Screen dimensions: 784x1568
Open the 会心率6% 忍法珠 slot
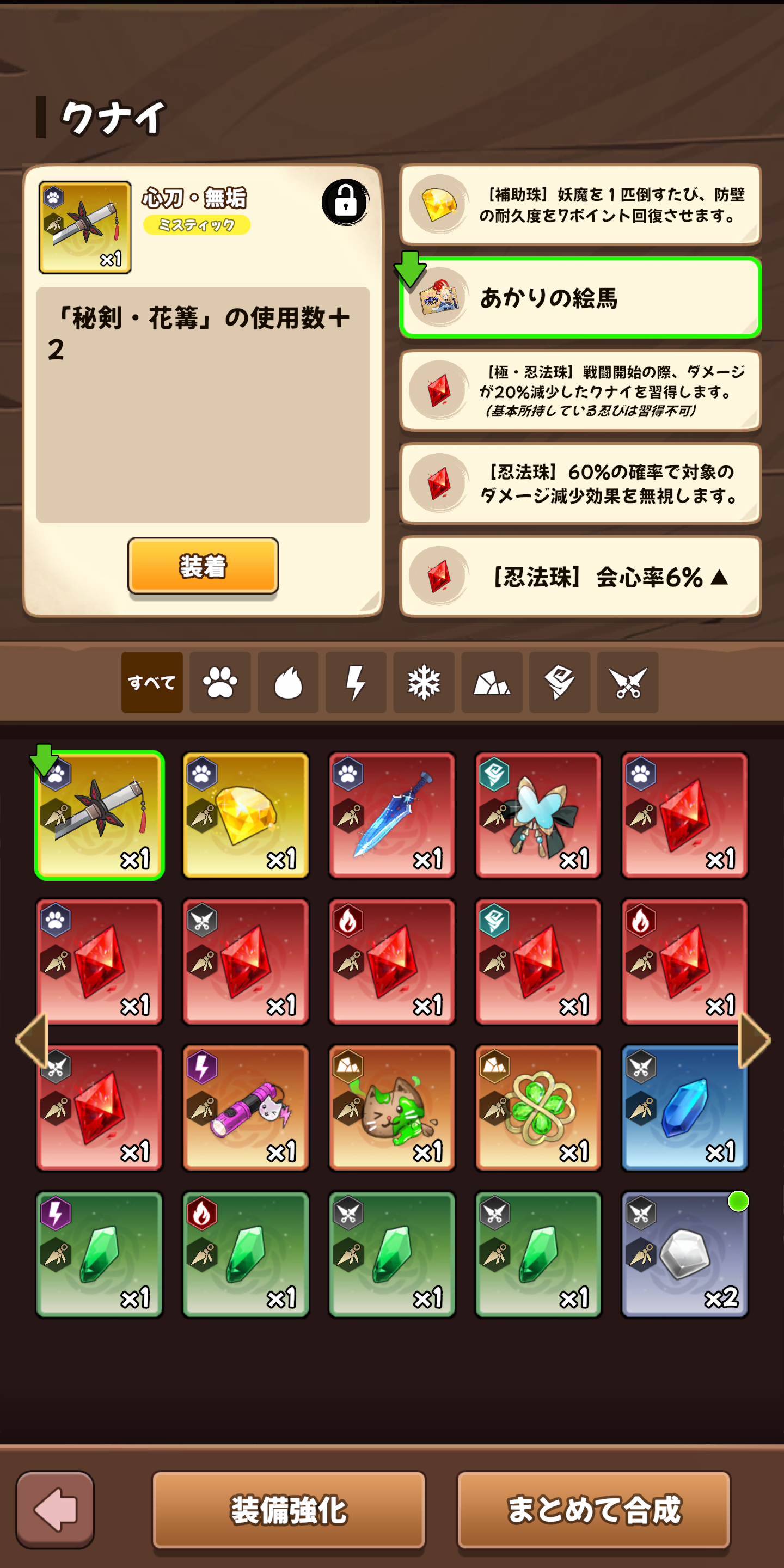580,577
